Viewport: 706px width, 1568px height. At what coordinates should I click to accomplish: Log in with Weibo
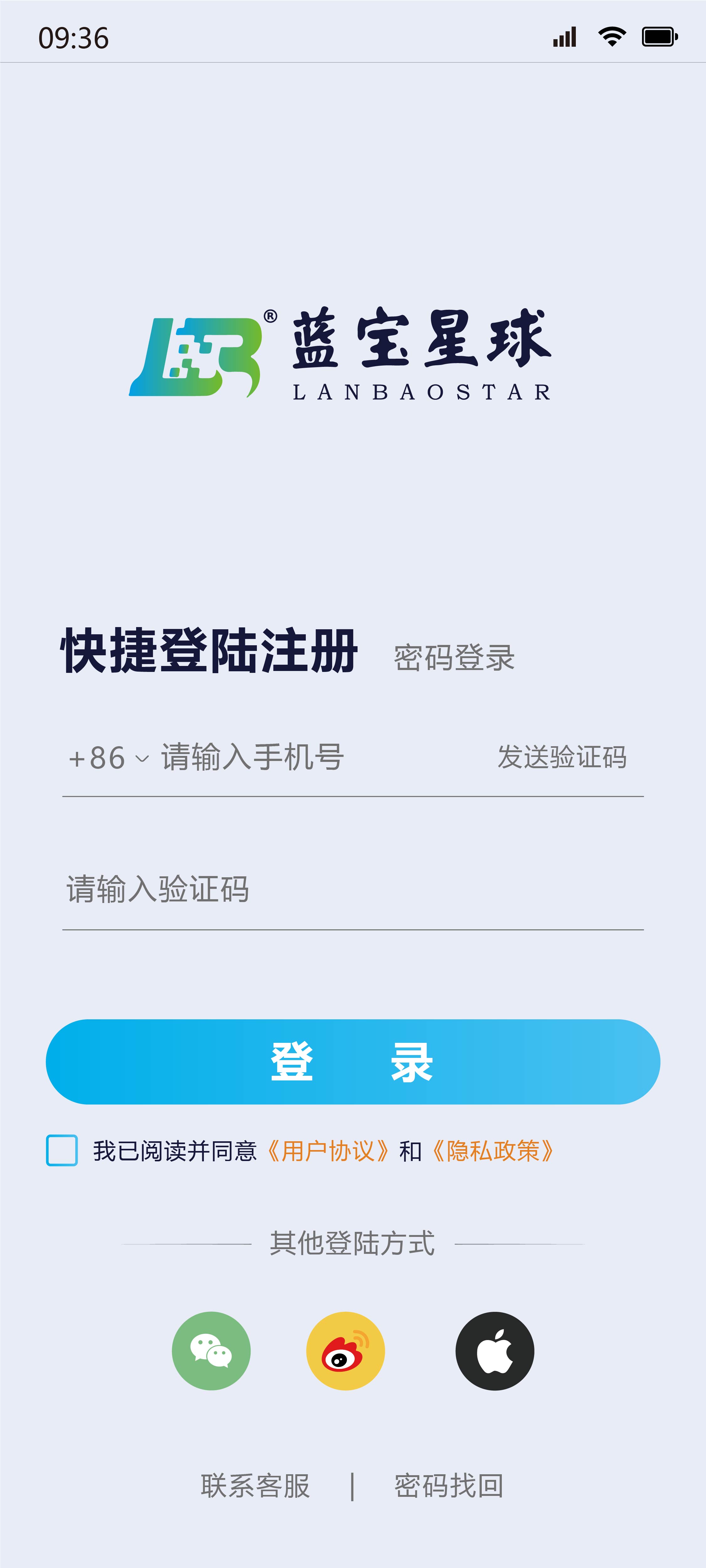(x=345, y=1351)
